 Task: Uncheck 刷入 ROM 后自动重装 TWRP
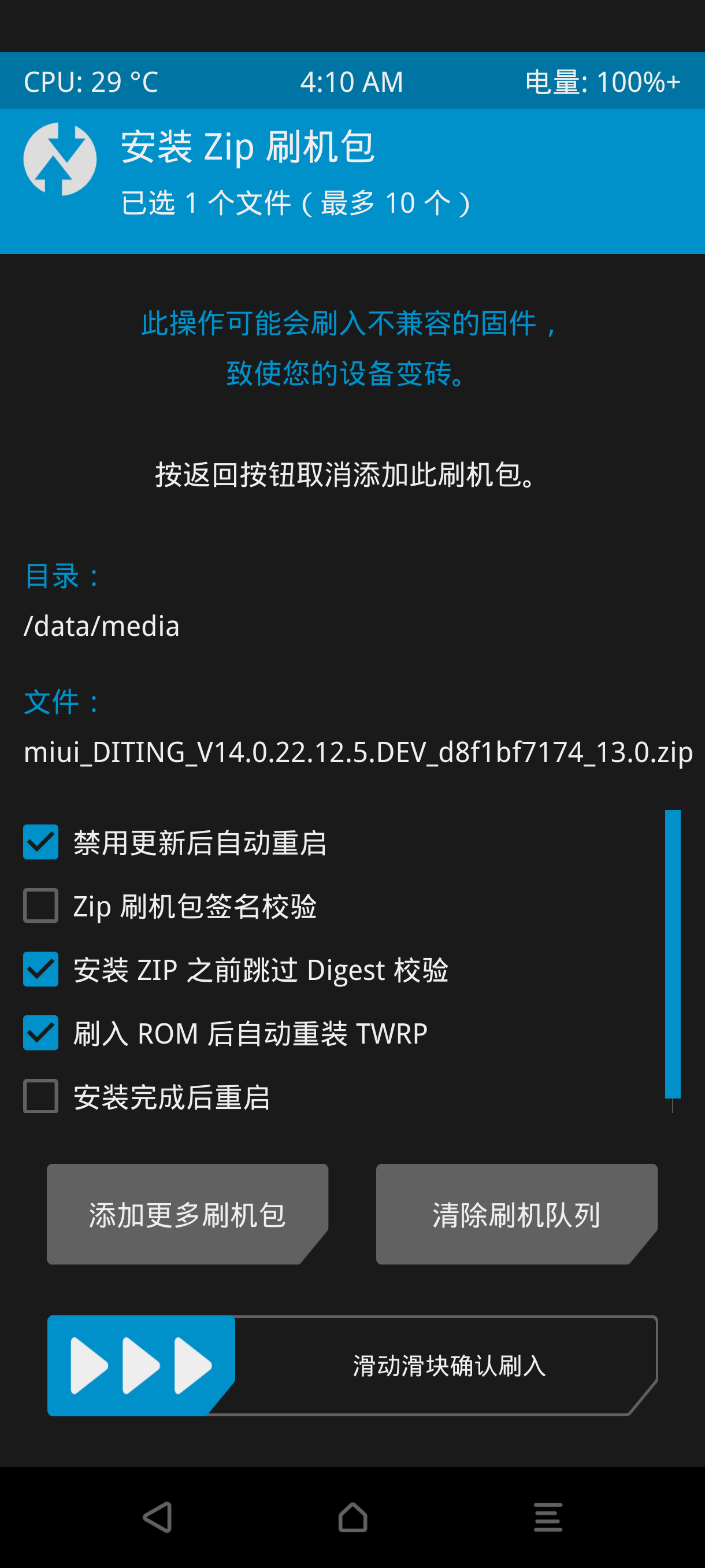pos(41,1033)
